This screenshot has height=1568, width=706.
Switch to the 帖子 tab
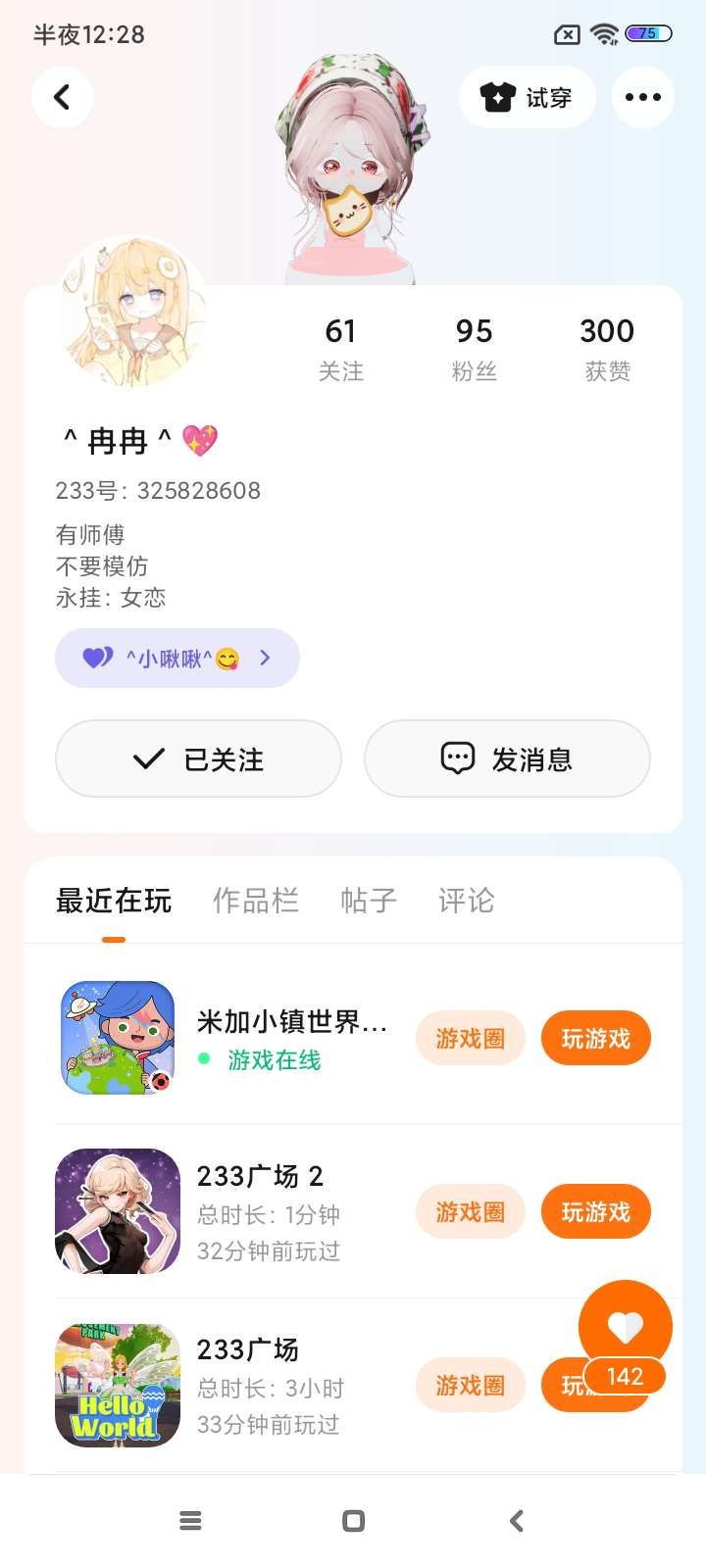pos(369,900)
